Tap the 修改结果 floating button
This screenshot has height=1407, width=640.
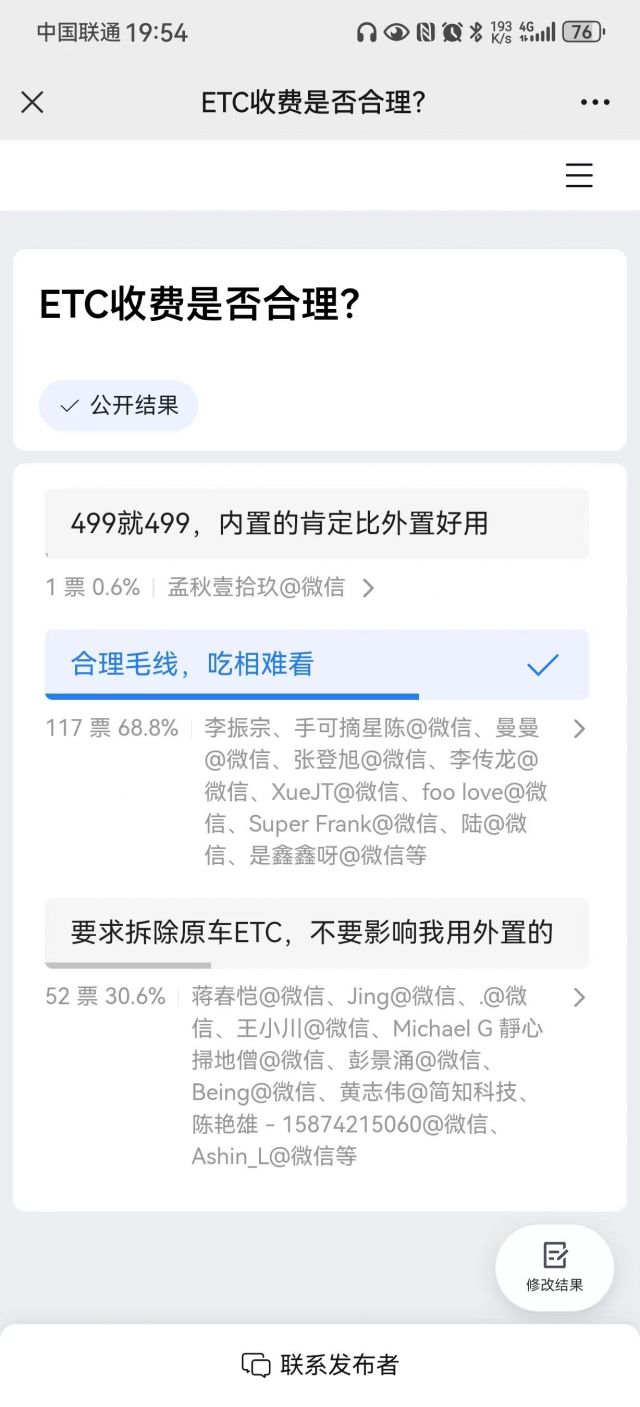coord(555,1267)
